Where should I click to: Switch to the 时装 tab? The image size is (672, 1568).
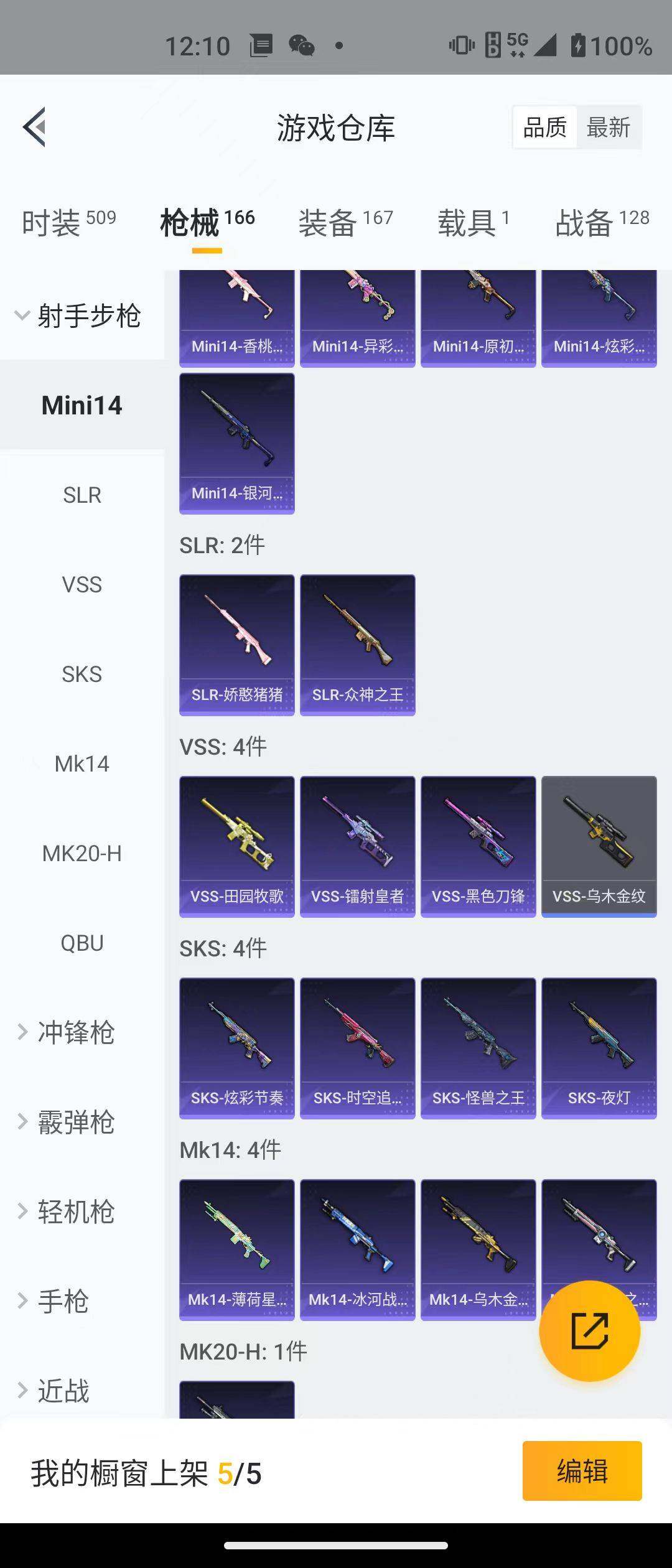[x=68, y=222]
